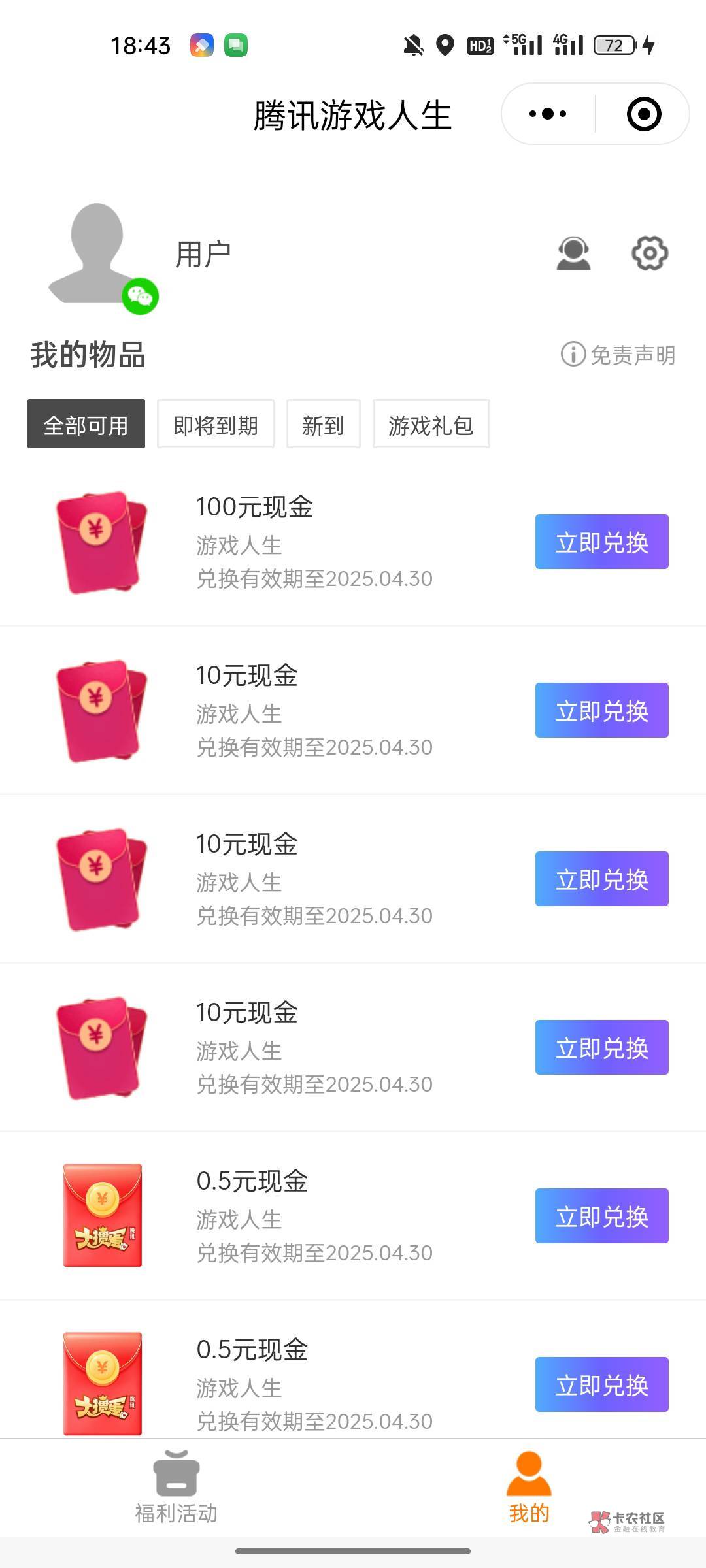The width and height of the screenshot is (706, 1568).
Task: Open the mini program more options menu
Action: [548, 114]
